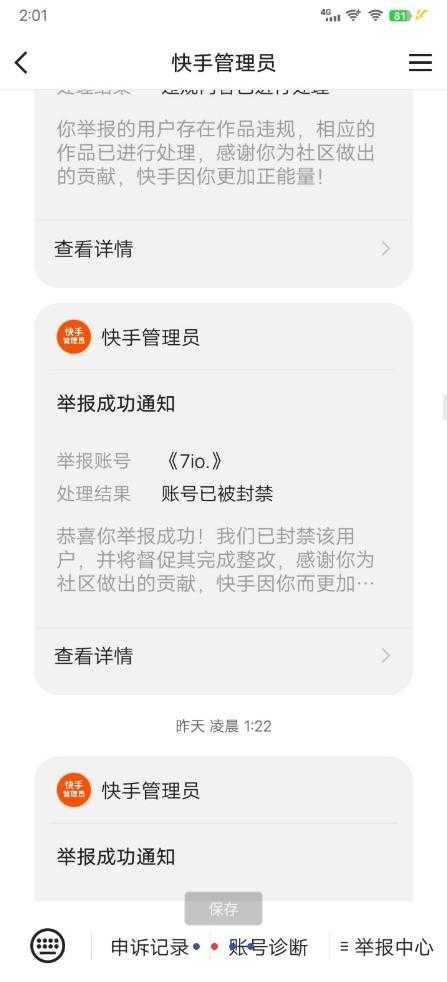Viewport: 447px width, 982px height.
Task: Open 查看详情 under the 作品违规 report notice
Action: (223, 249)
